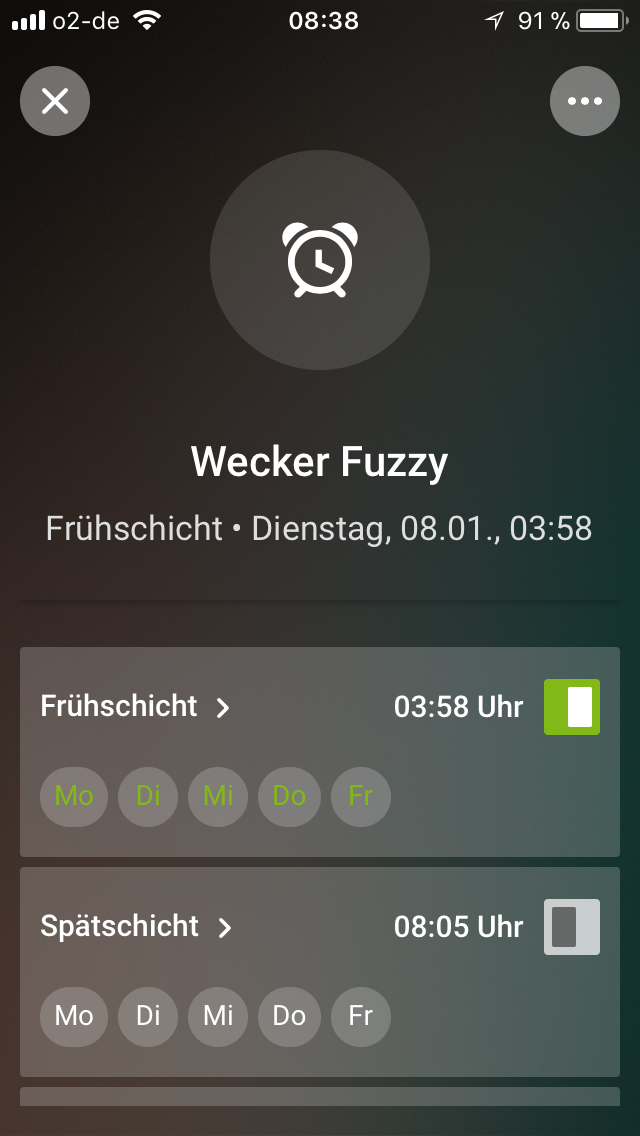
Task: Deselect Di for Frühschicht
Action: [148, 796]
